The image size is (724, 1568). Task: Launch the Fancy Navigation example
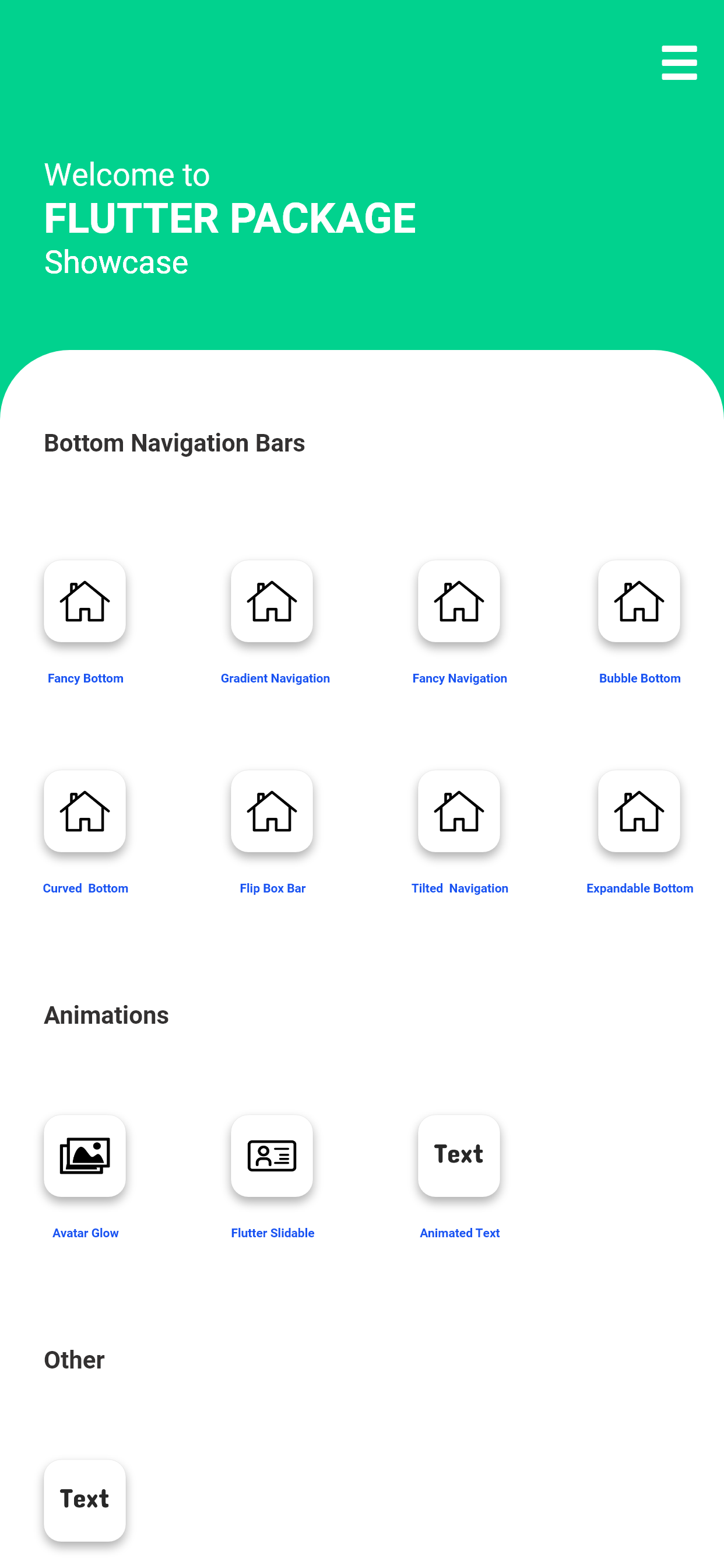(x=459, y=601)
